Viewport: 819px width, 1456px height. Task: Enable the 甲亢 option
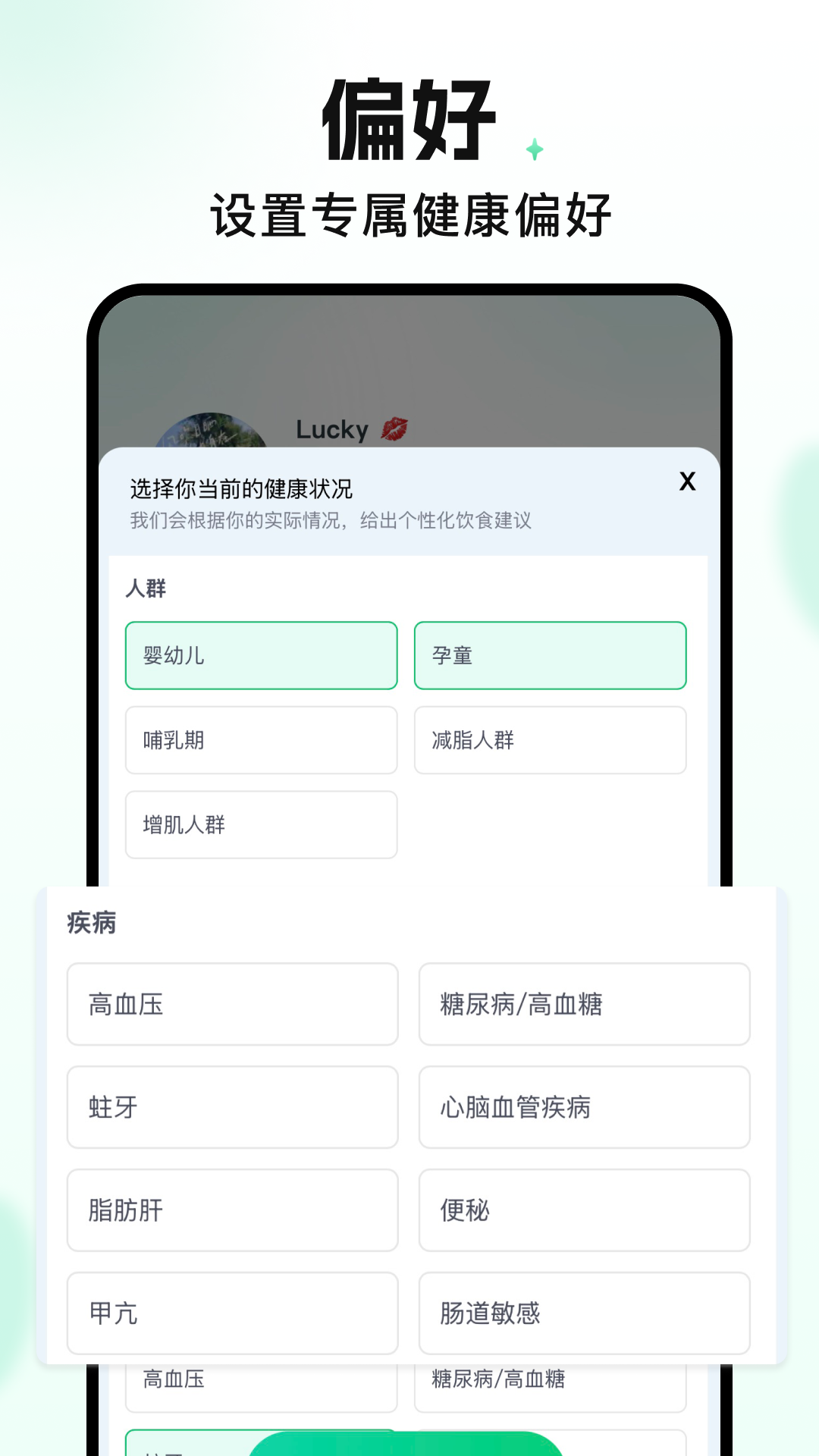coord(232,1314)
